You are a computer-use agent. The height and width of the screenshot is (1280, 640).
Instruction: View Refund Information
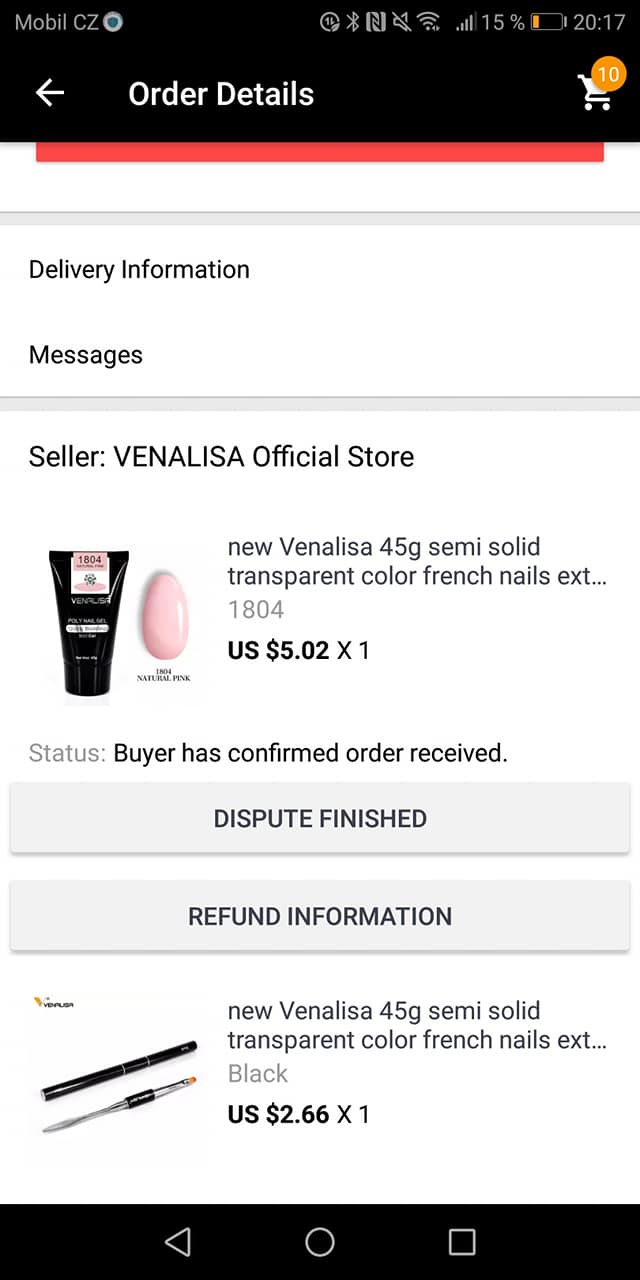(x=320, y=916)
